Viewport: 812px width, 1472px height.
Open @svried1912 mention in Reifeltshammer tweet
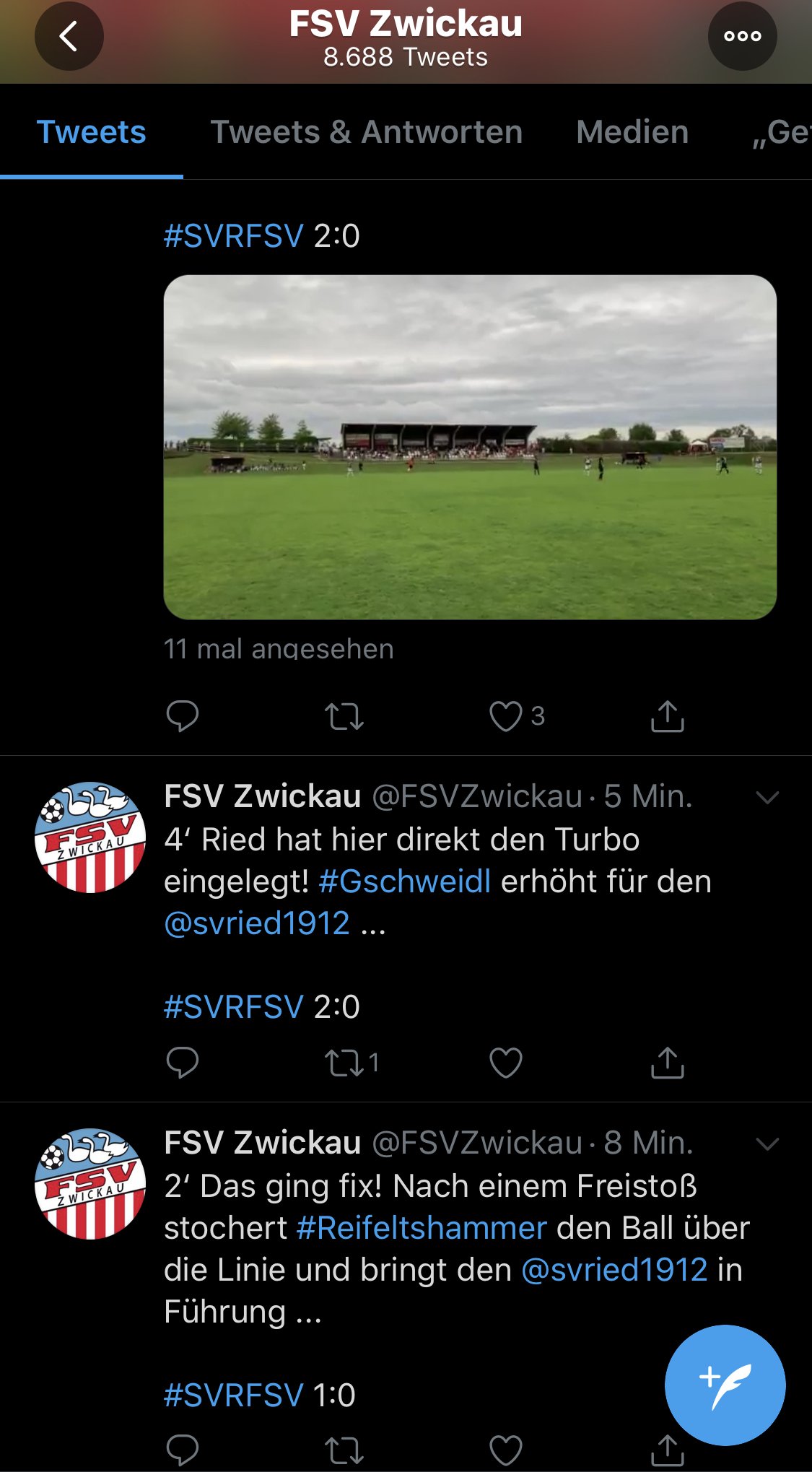(614, 1270)
